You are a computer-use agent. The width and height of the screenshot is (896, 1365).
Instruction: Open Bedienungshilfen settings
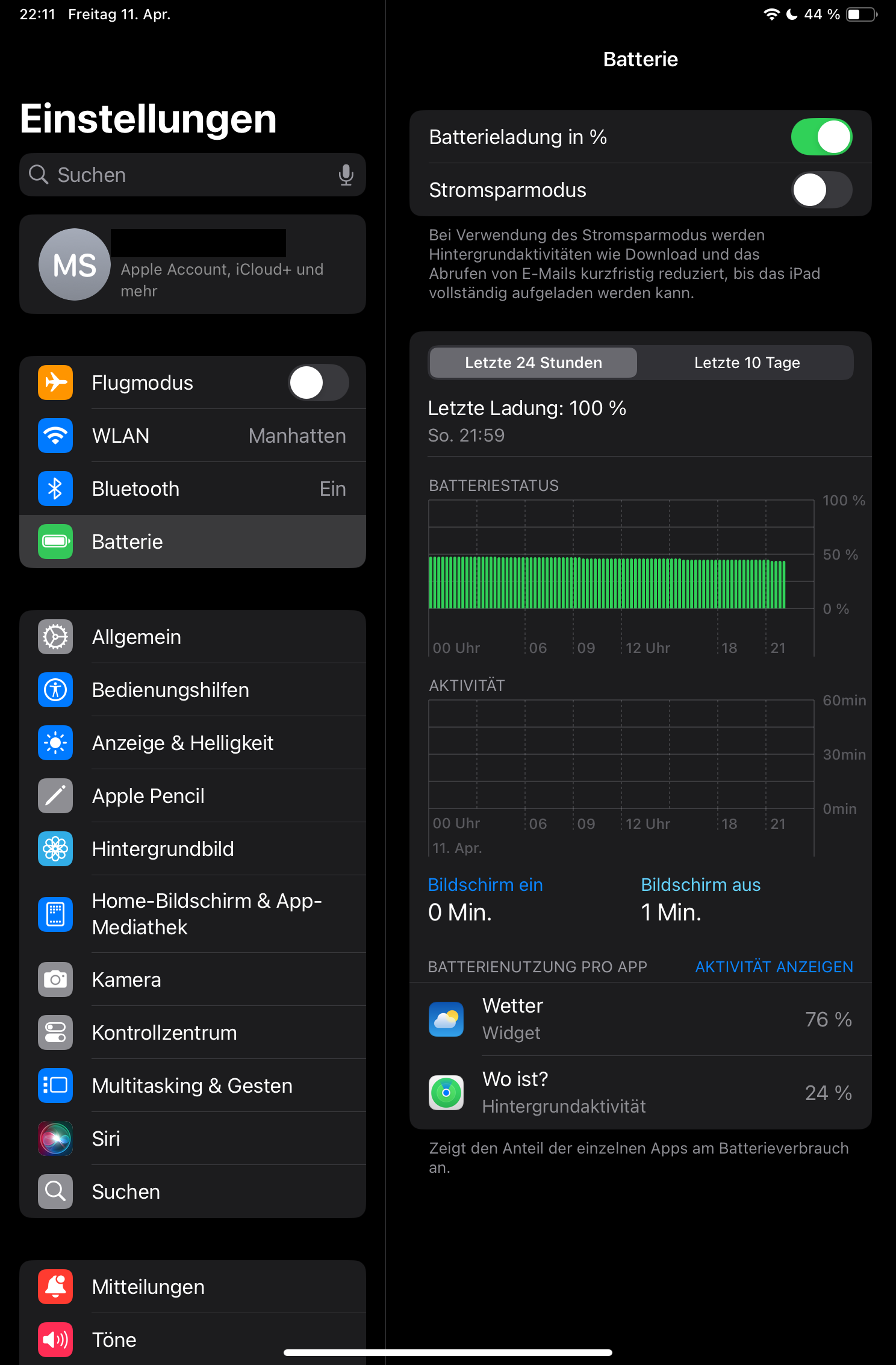tap(193, 690)
